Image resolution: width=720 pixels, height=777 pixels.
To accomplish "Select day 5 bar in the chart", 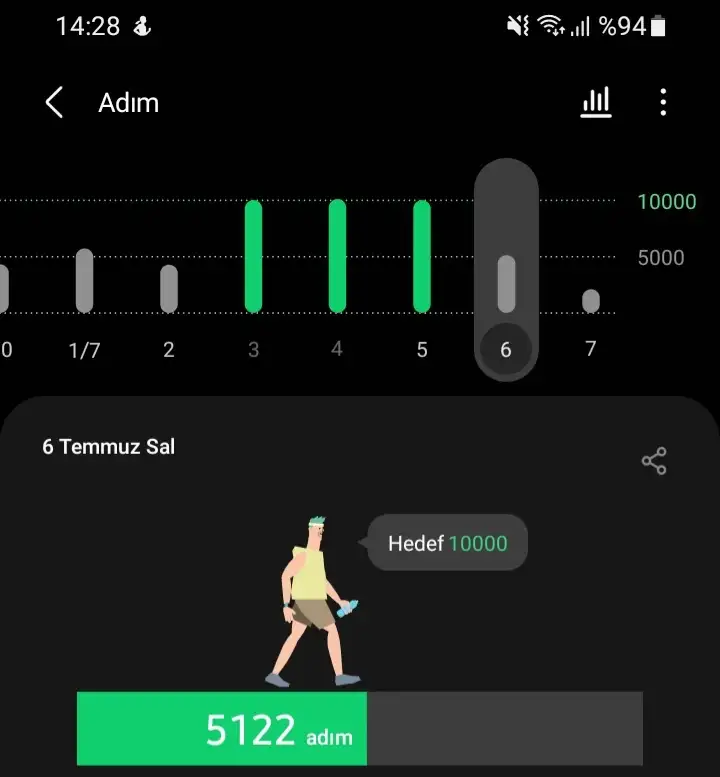I will [422, 257].
